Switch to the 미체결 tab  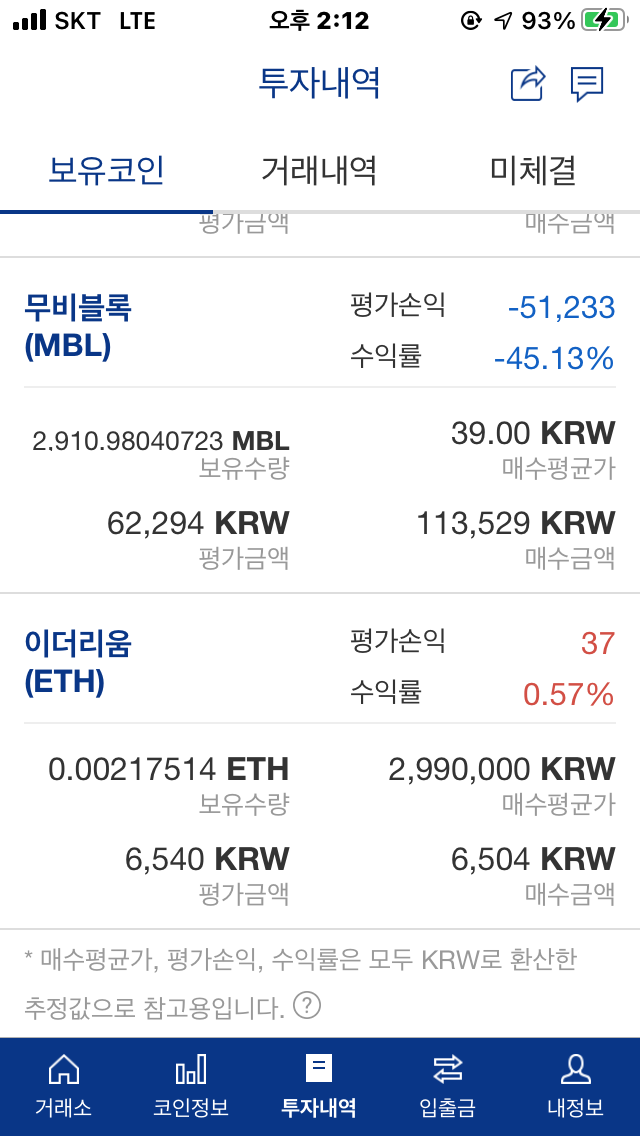533,171
